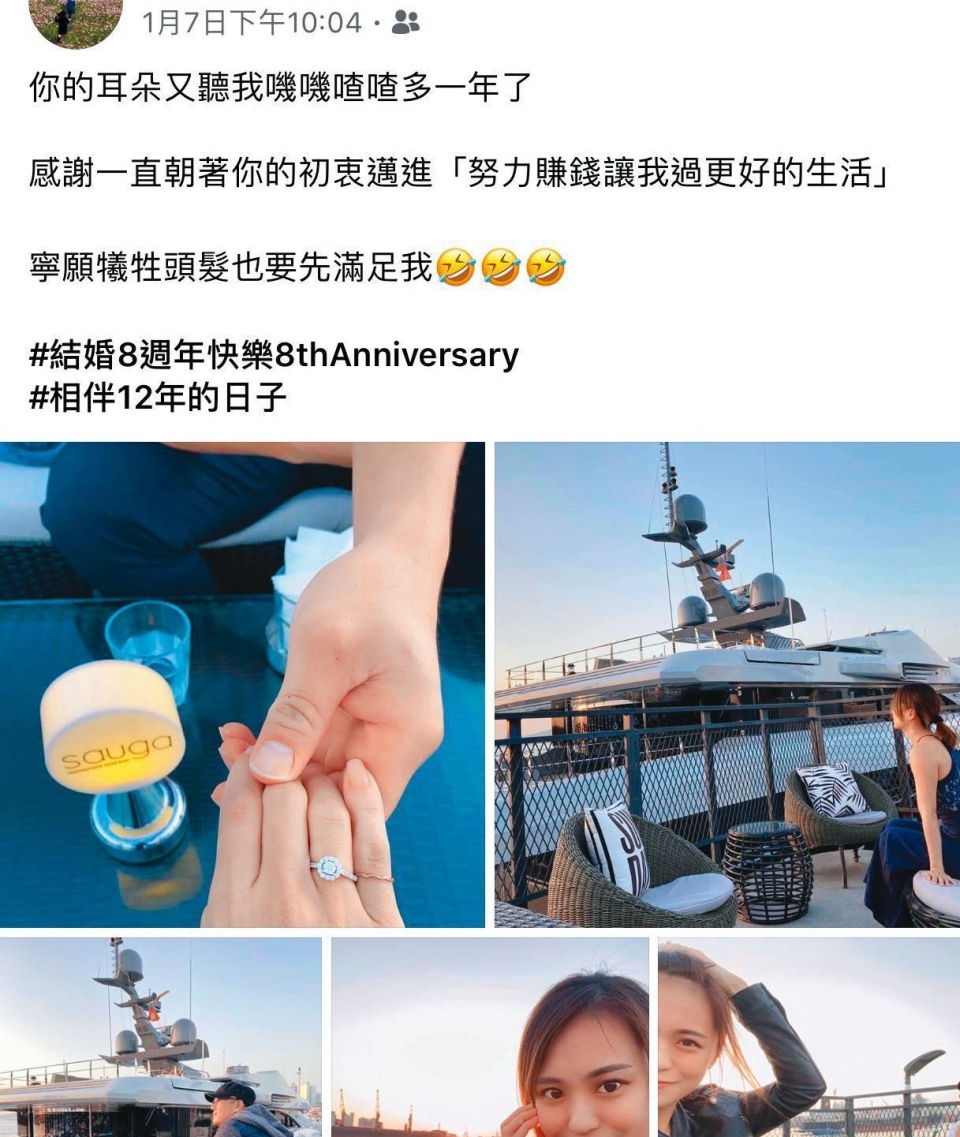Image resolution: width=960 pixels, height=1137 pixels.
Task: Open hashtag #結婚8週年快樂8thAnniversary
Action: [x=274, y=355]
